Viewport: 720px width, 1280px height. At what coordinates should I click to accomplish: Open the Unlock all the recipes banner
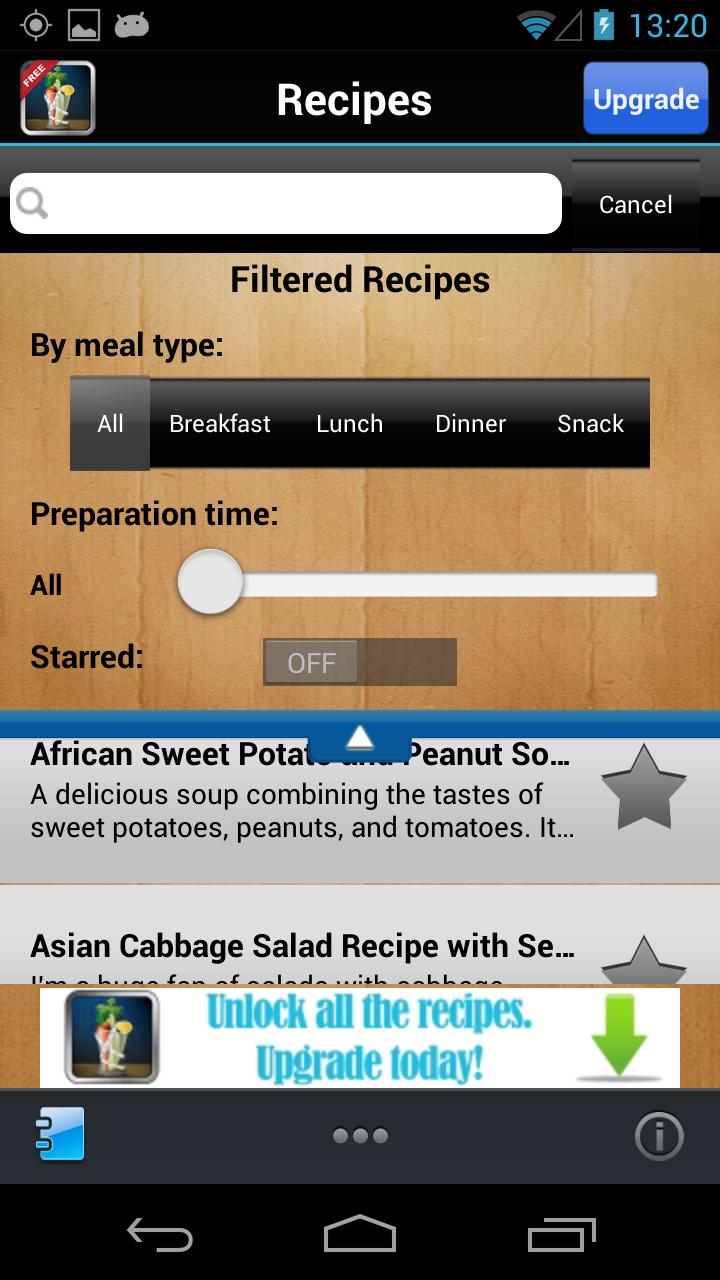point(360,1037)
